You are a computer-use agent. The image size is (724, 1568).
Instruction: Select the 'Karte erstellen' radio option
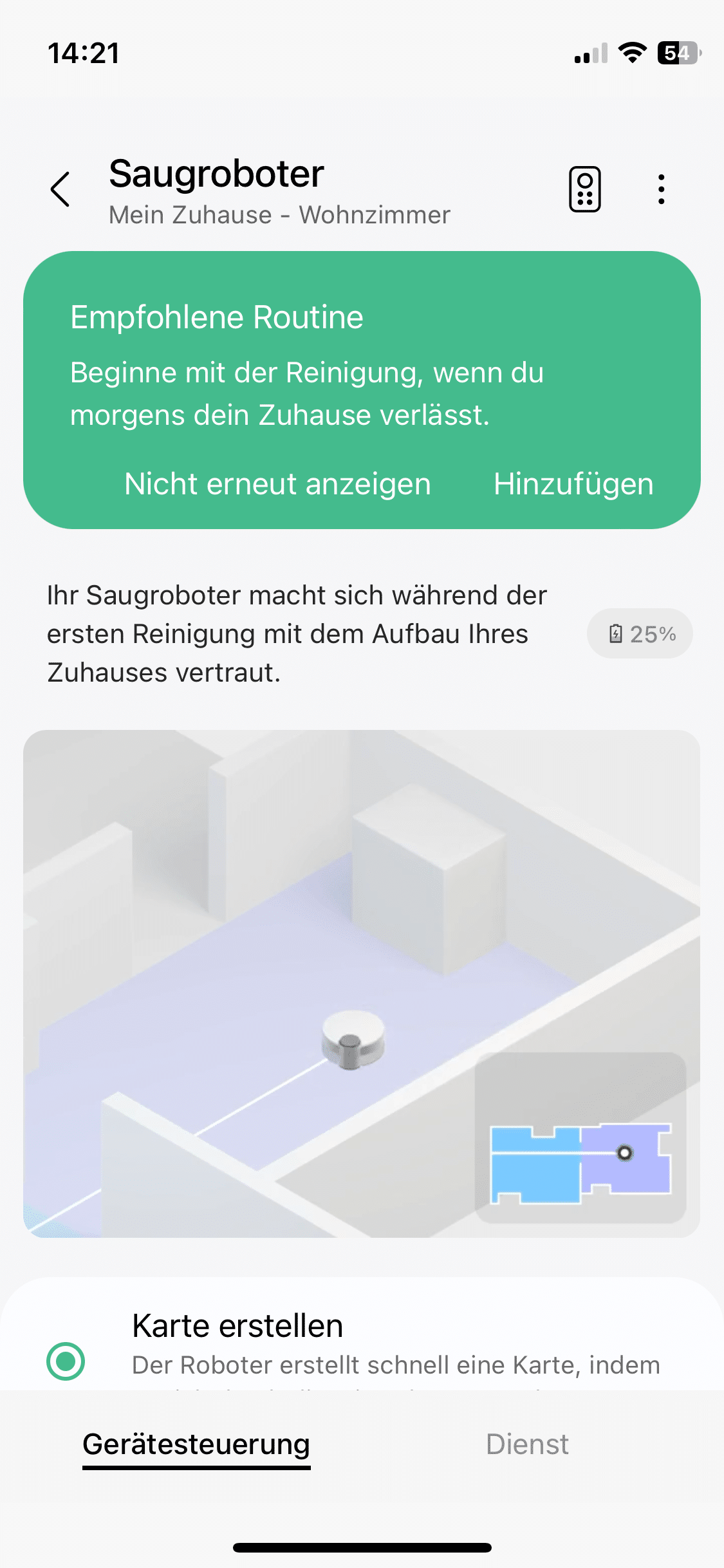[66, 1361]
